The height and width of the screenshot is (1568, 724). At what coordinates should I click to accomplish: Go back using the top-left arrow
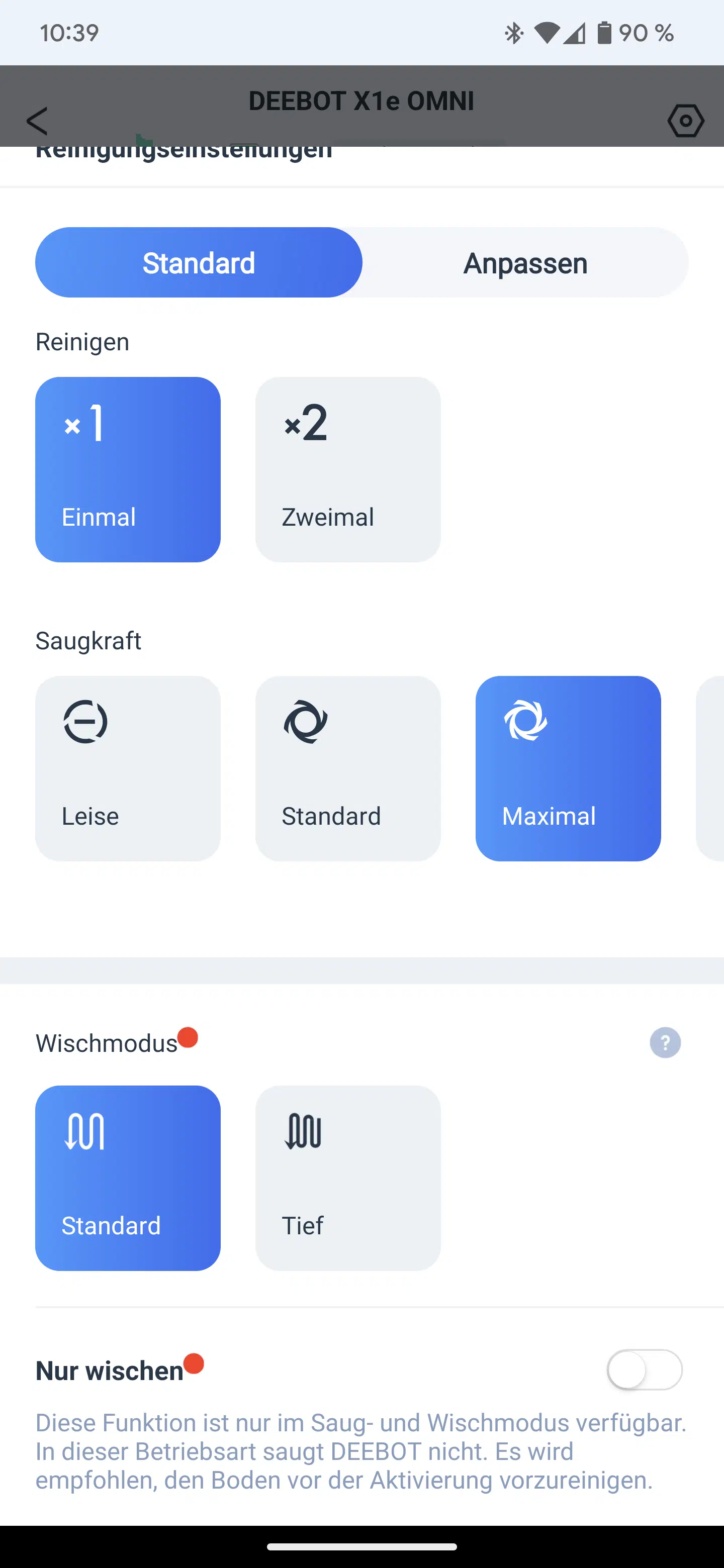(37, 121)
